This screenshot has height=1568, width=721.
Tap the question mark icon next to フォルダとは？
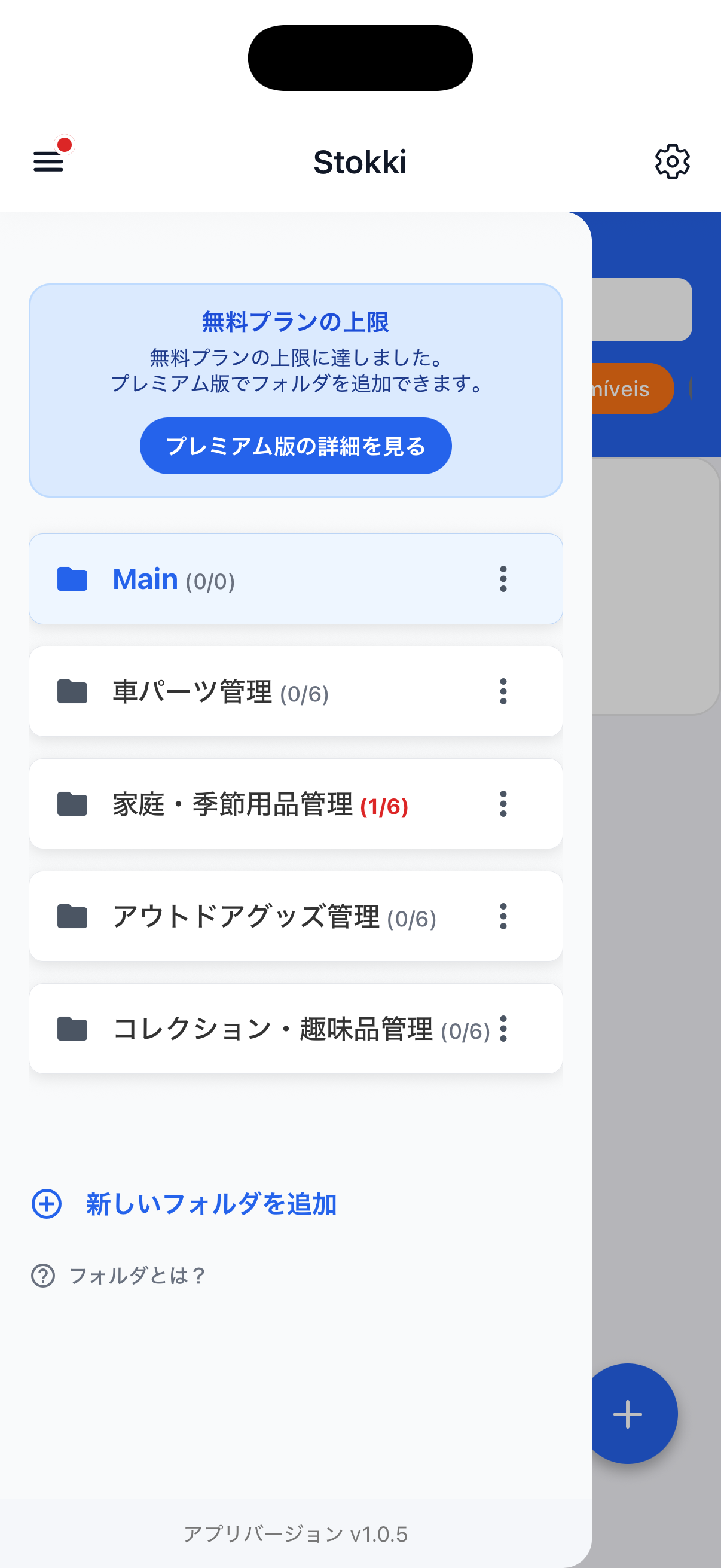click(42, 1276)
